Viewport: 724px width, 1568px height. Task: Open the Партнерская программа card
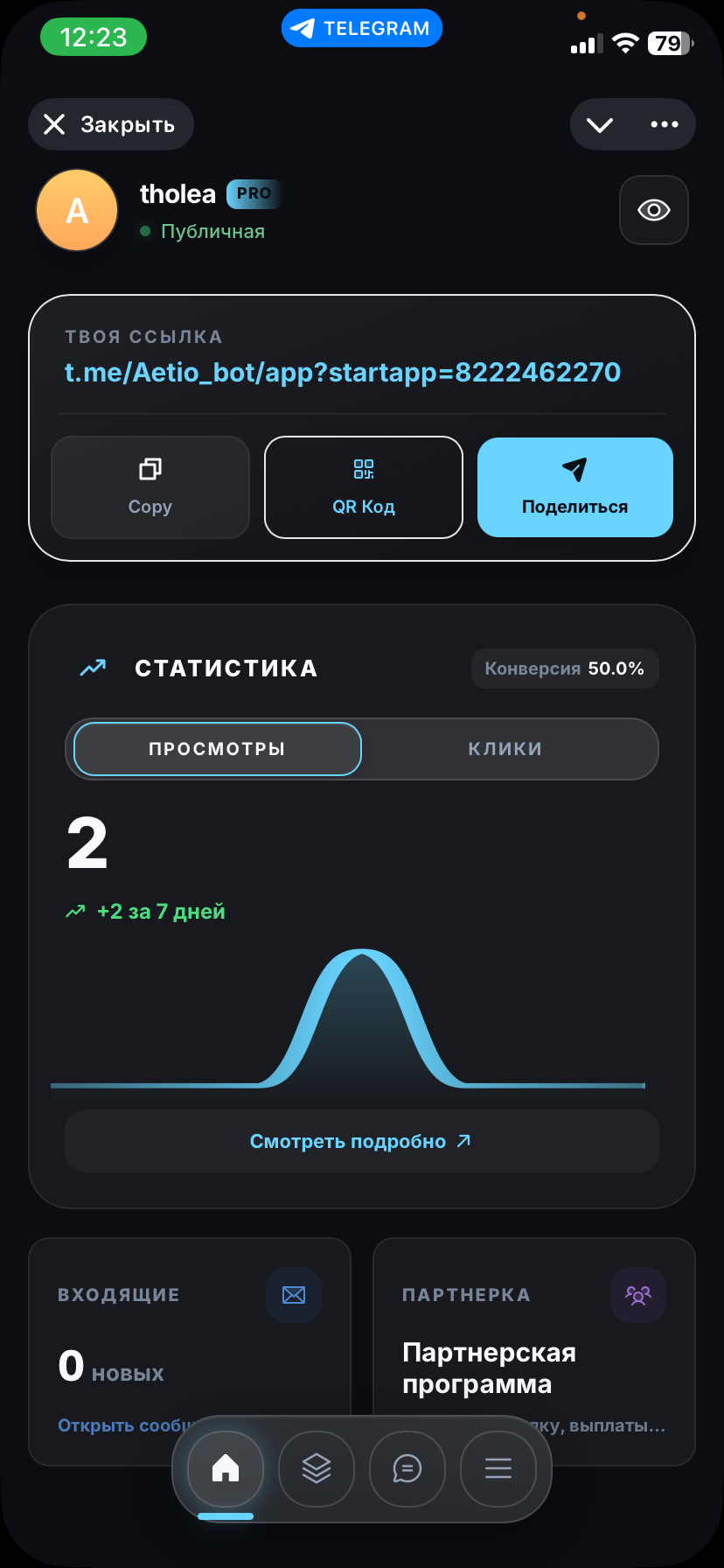(x=534, y=1330)
